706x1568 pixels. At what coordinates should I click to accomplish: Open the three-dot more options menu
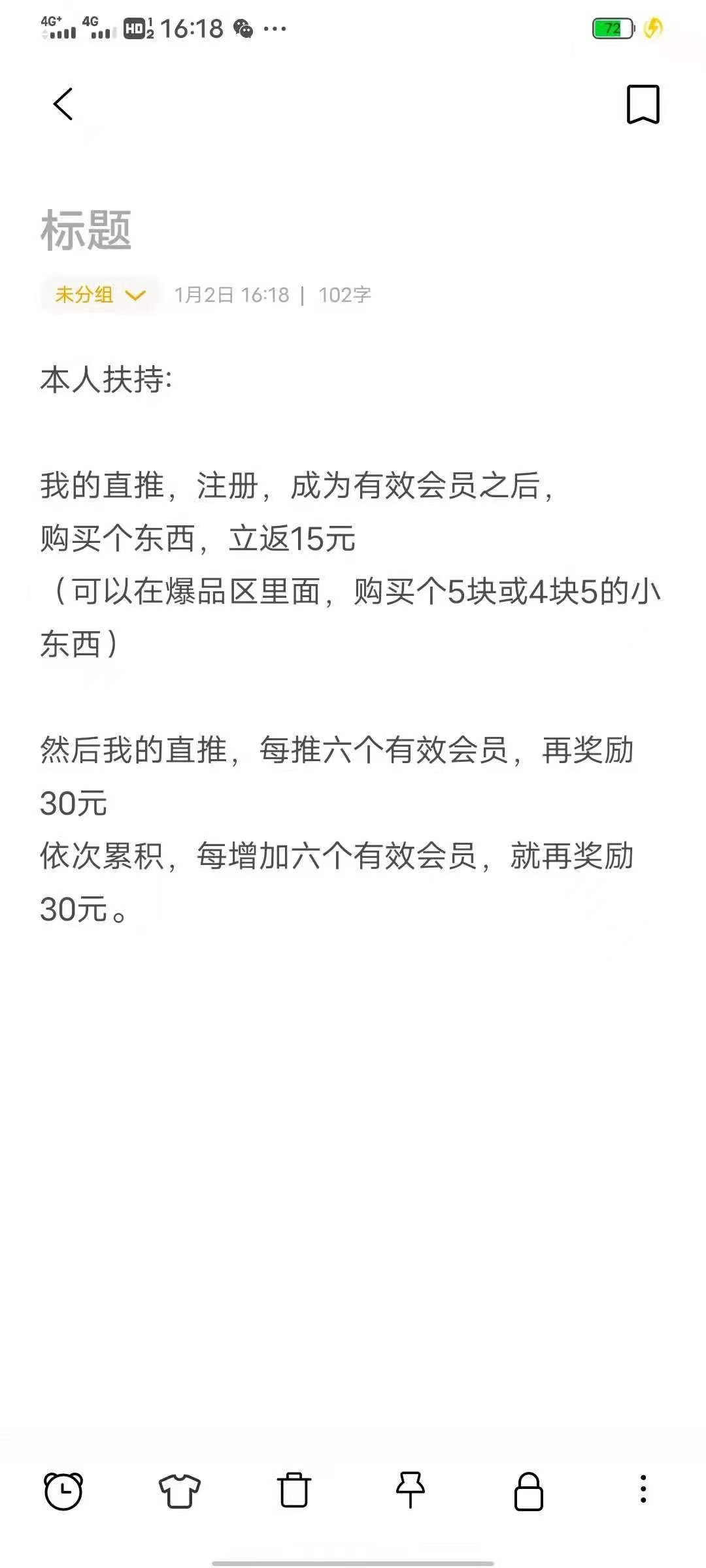pyautogui.click(x=643, y=1490)
